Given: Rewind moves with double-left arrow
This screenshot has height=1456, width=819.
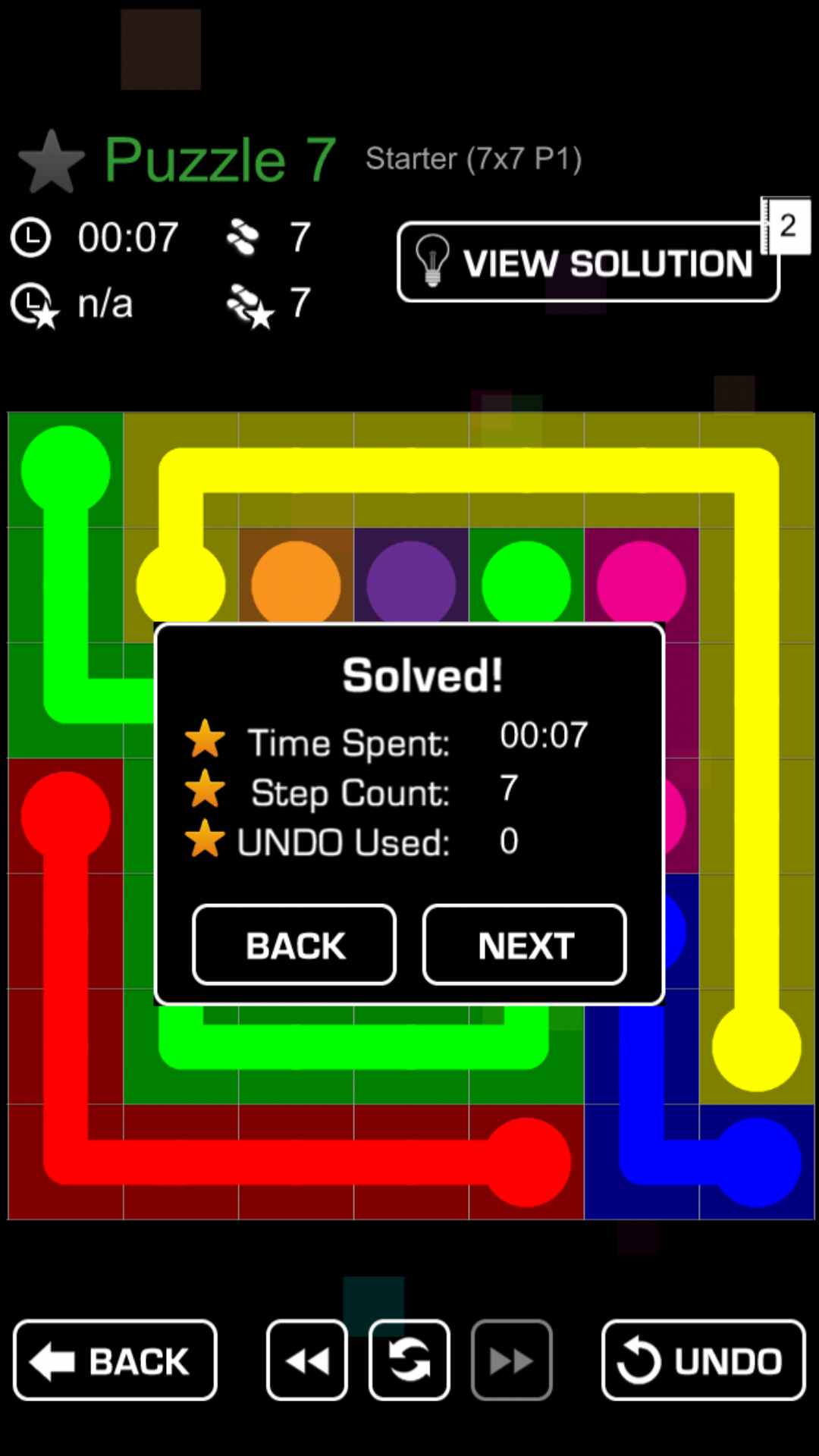Looking at the screenshot, I should pyautogui.click(x=307, y=1360).
